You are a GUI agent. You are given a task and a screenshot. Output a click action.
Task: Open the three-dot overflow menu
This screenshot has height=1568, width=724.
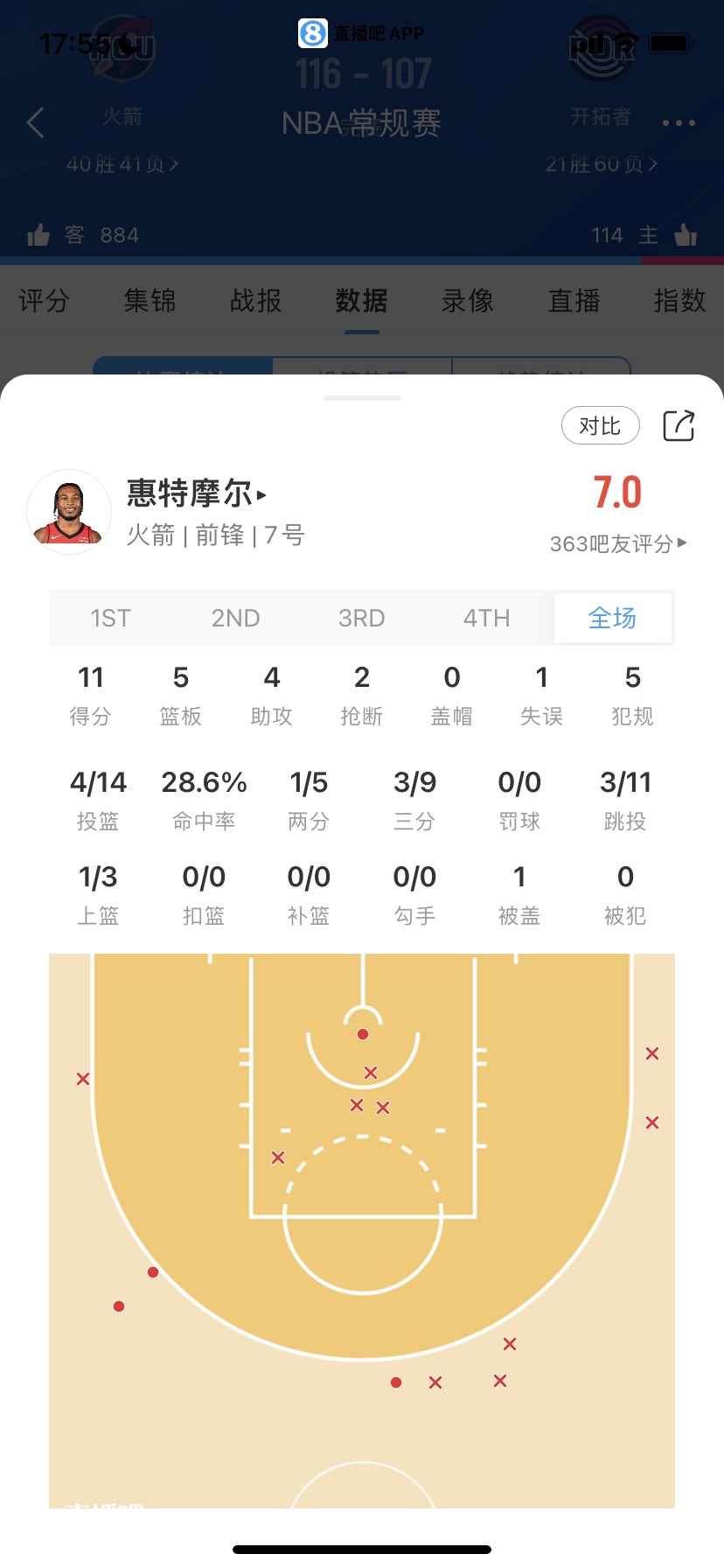pyautogui.click(x=679, y=123)
